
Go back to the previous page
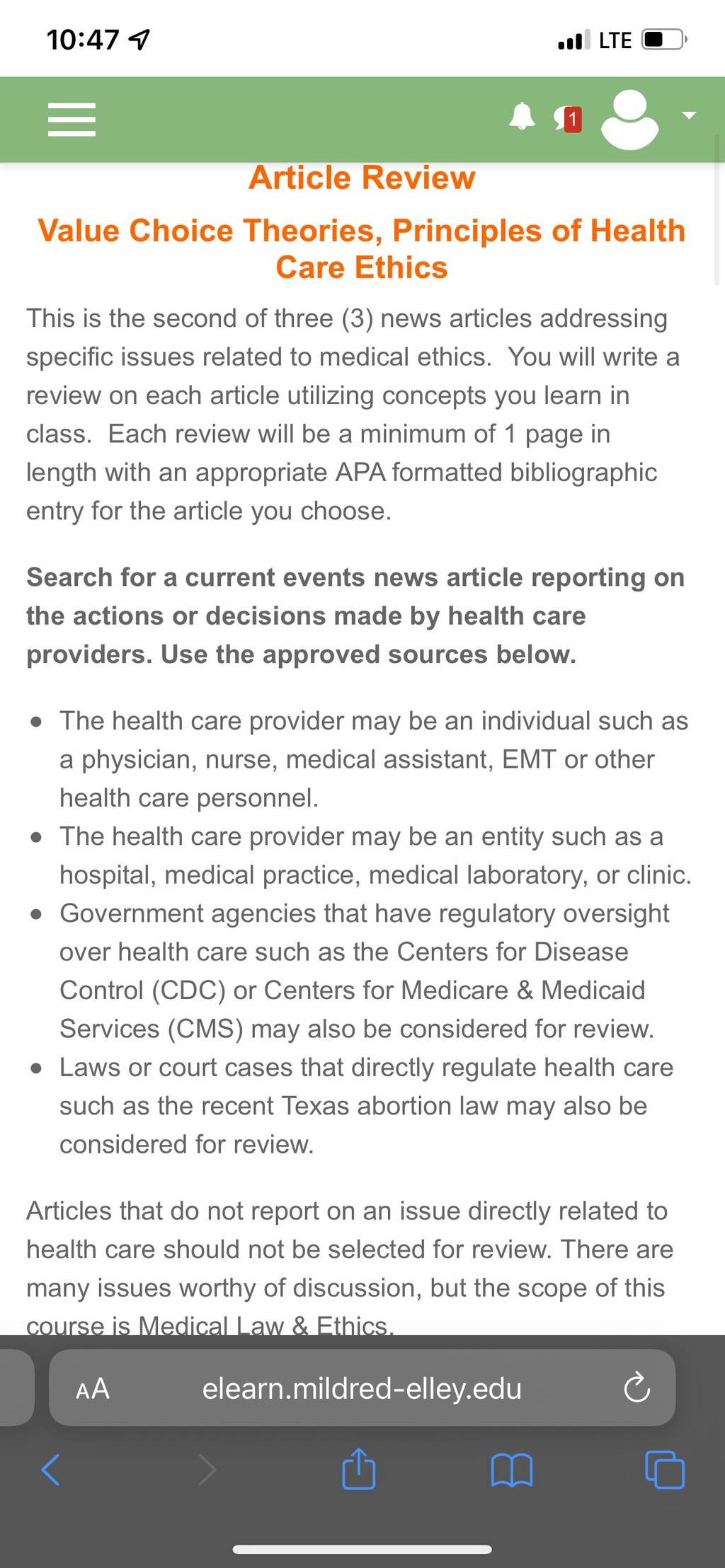point(50,1470)
